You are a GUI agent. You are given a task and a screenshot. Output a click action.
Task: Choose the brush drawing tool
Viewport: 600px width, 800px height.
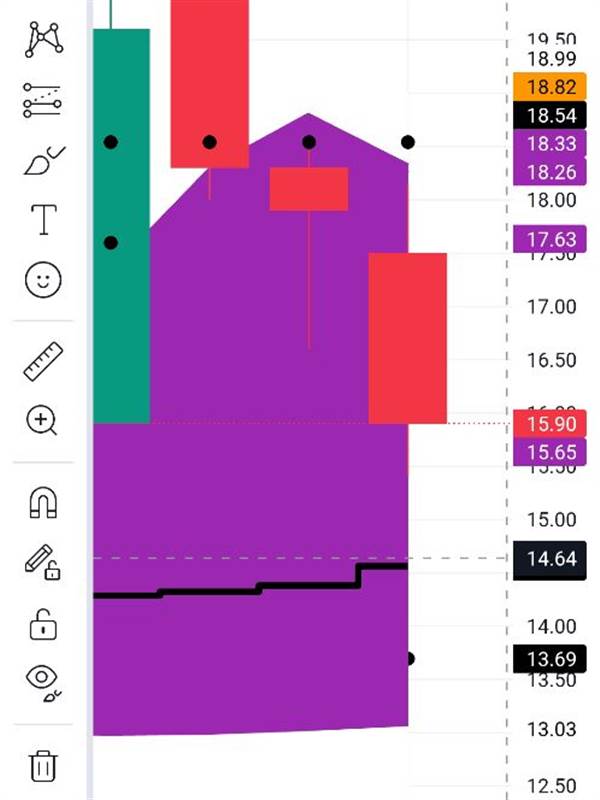click(x=44, y=161)
